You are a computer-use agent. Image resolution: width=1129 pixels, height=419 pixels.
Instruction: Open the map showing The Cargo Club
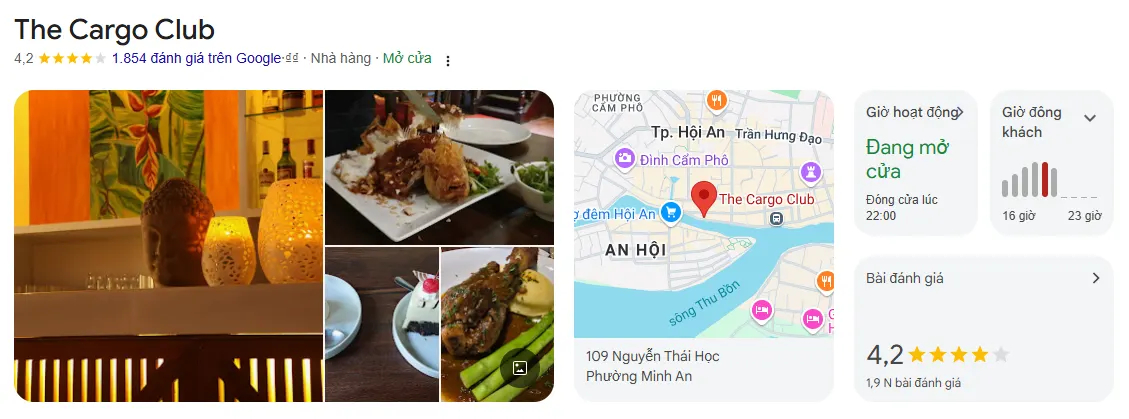pyautogui.click(x=703, y=213)
